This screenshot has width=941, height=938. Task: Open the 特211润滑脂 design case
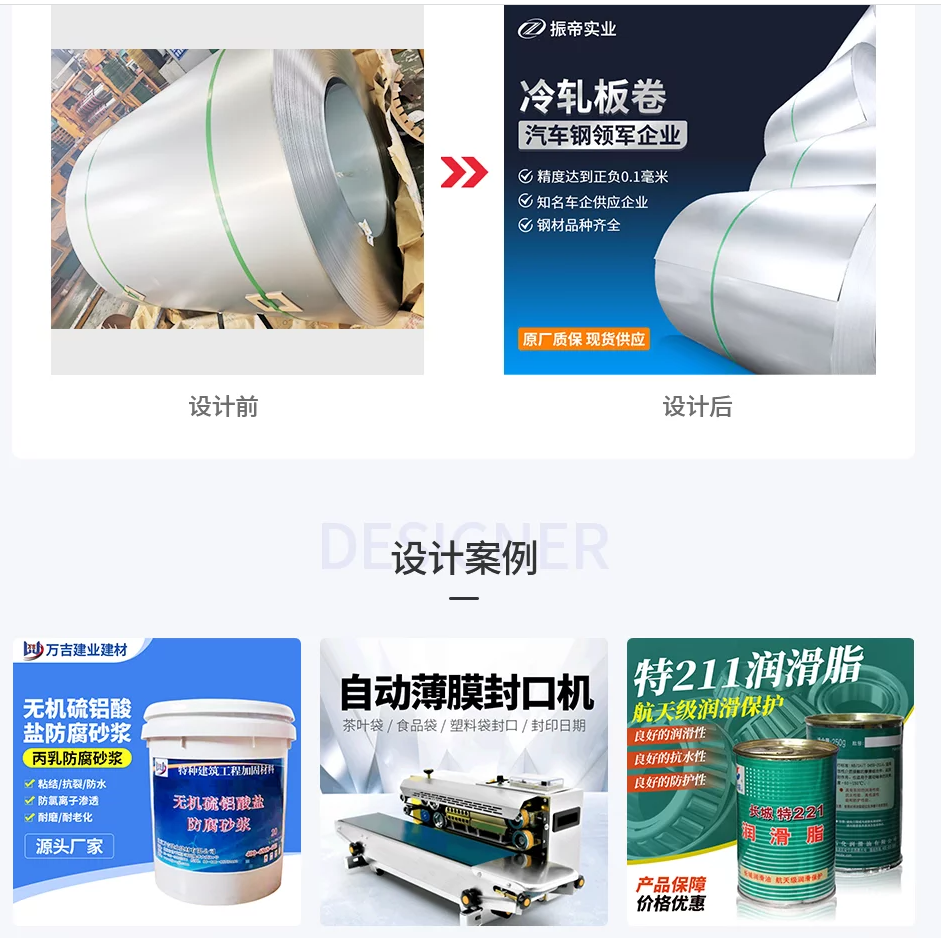pos(770,781)
